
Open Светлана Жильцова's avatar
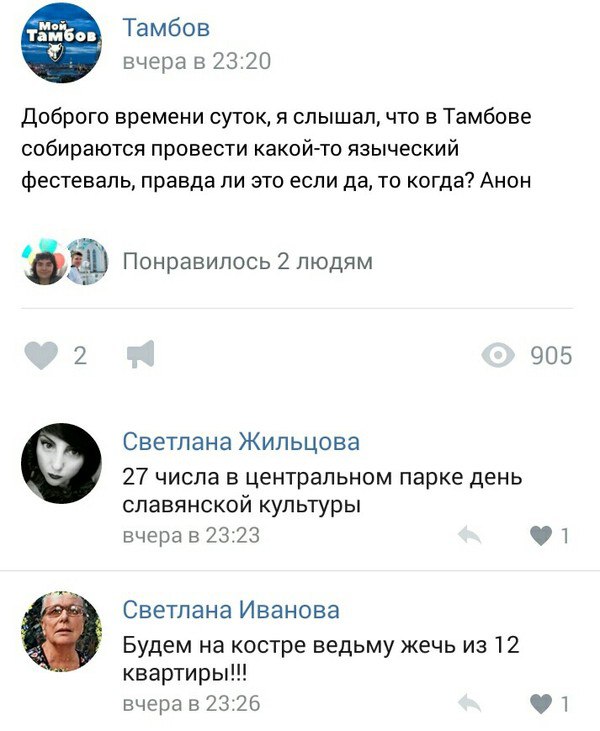click(62, 463)
